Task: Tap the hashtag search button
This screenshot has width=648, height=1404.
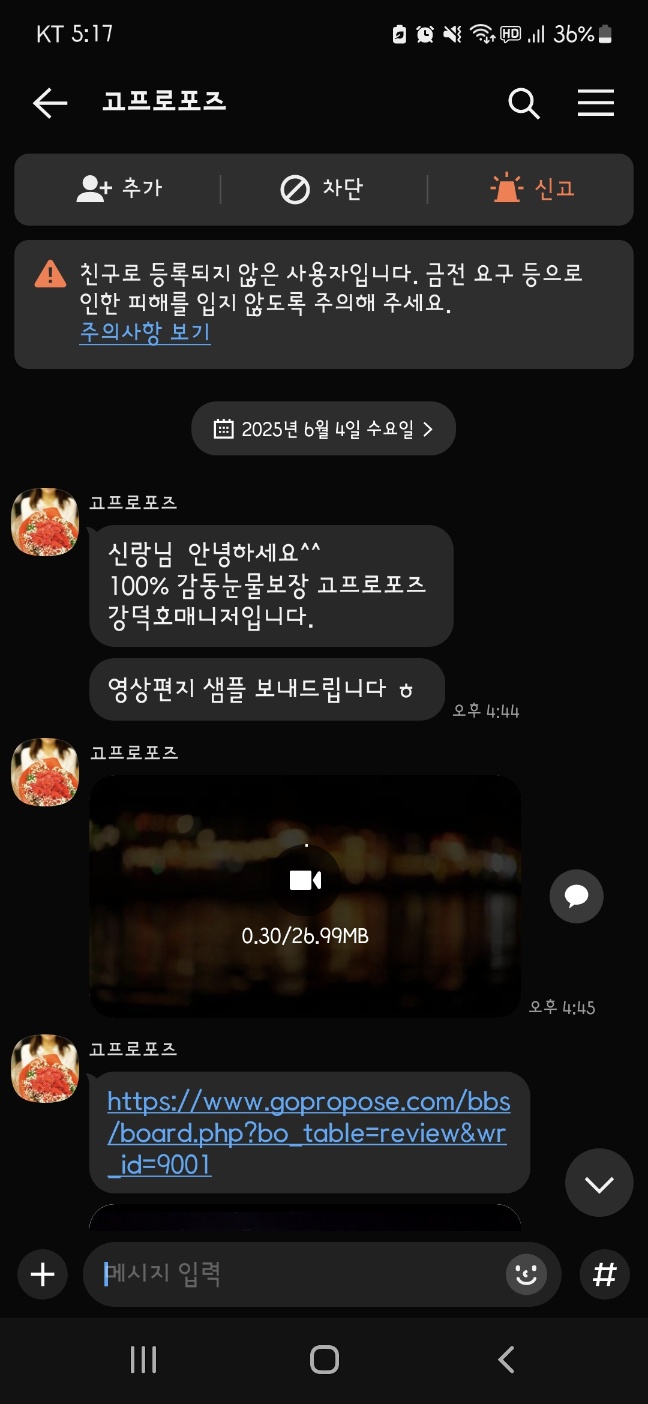Action: coord(604,1274)
